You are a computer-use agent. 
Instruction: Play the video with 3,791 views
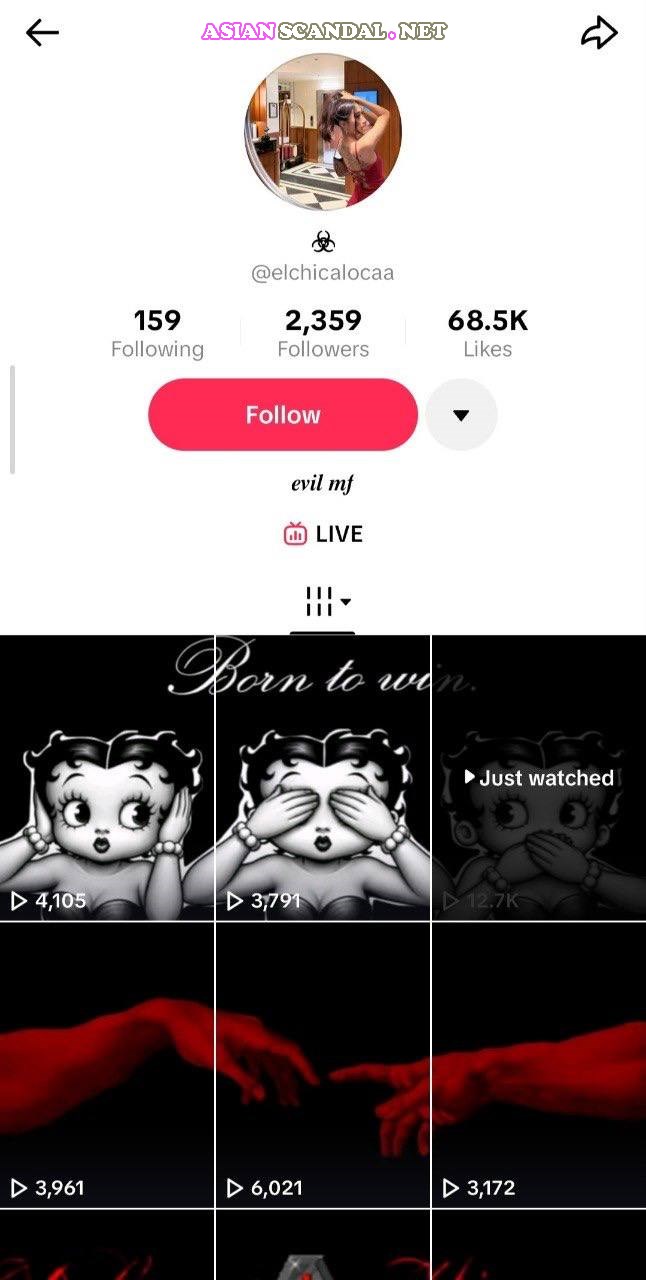pyautogui.click(x=323, y=778)
